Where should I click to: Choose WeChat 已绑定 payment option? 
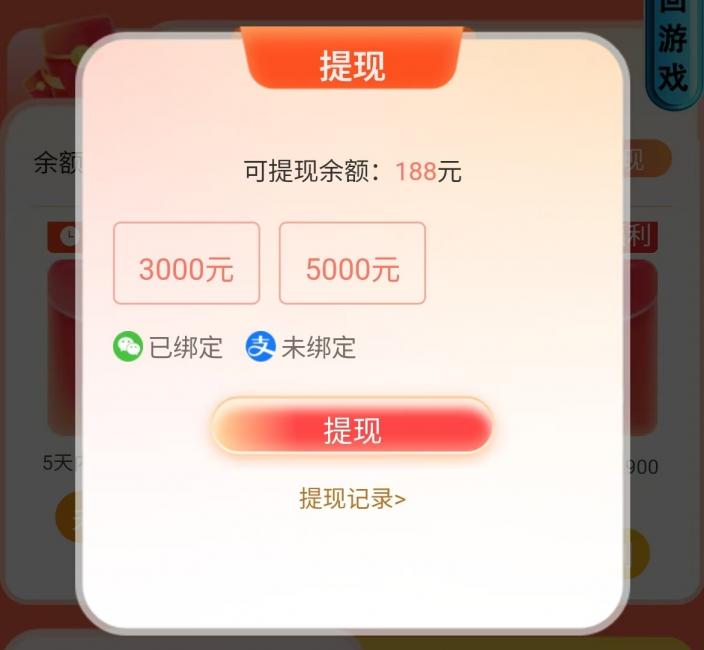pyautogui.click(x=168, y=348)
